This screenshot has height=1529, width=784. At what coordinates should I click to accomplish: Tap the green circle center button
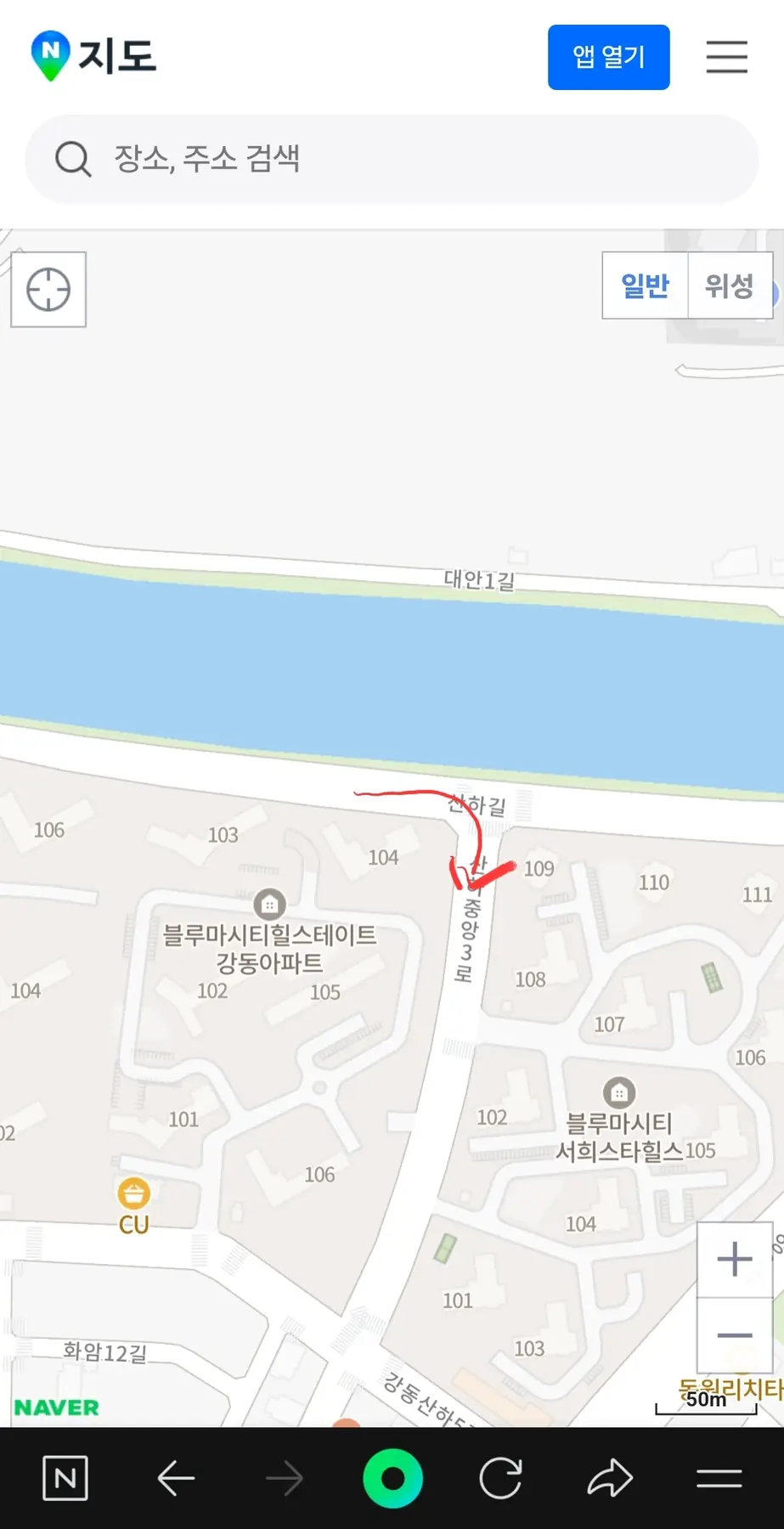pos(392,1479)
